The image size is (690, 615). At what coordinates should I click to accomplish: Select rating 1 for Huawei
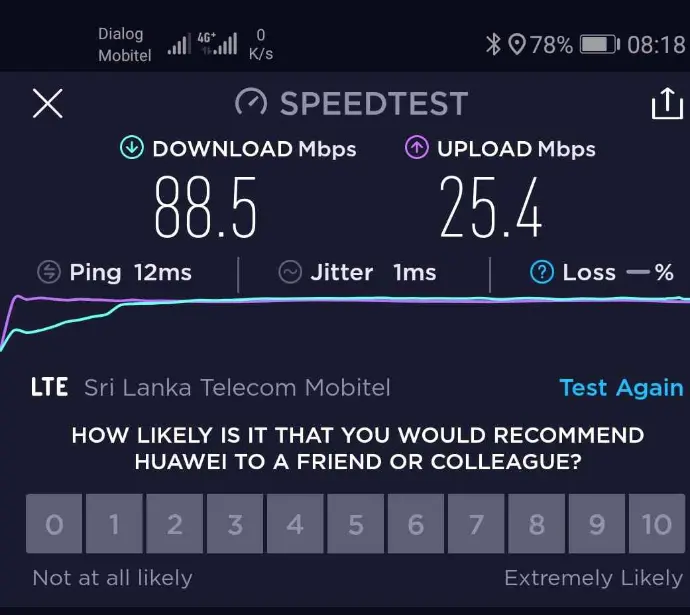[x=114, y=524]
